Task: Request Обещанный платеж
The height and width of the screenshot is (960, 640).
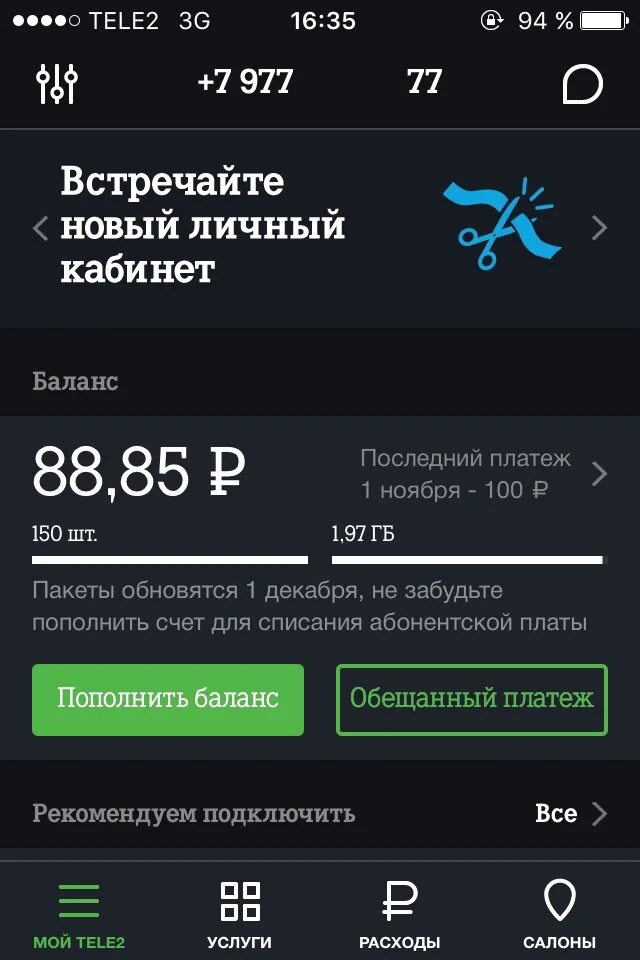Action: pos(472,699)
